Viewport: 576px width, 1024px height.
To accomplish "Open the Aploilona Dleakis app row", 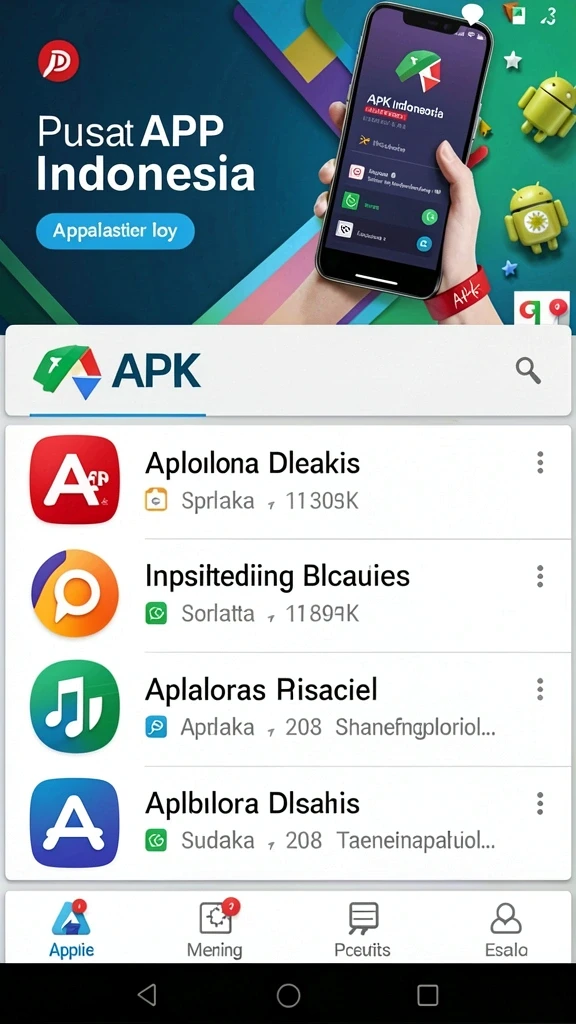I will (288, 482).
